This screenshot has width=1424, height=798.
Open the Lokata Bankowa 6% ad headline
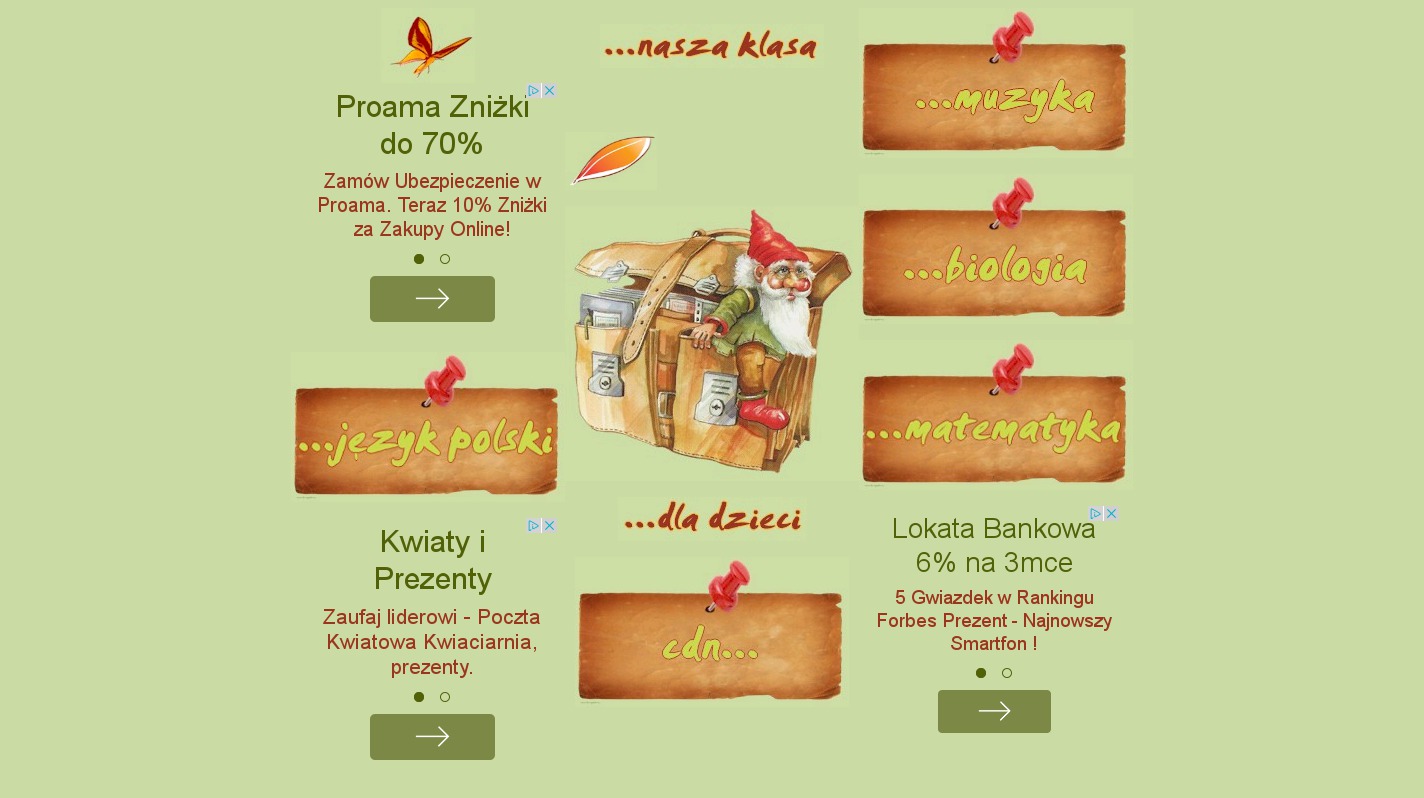point(994,546)
